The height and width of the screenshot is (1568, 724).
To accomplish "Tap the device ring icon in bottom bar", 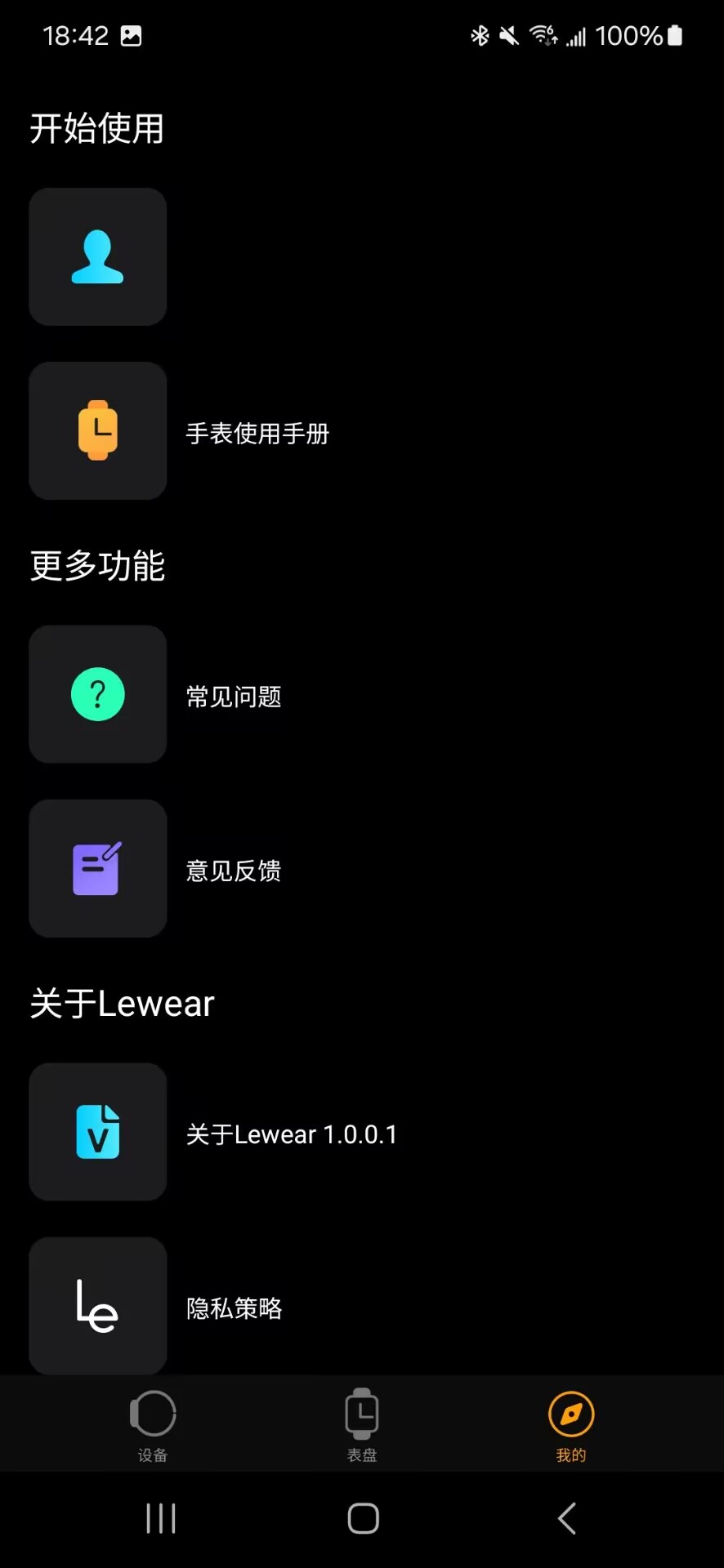I will tap(153, 1413).
